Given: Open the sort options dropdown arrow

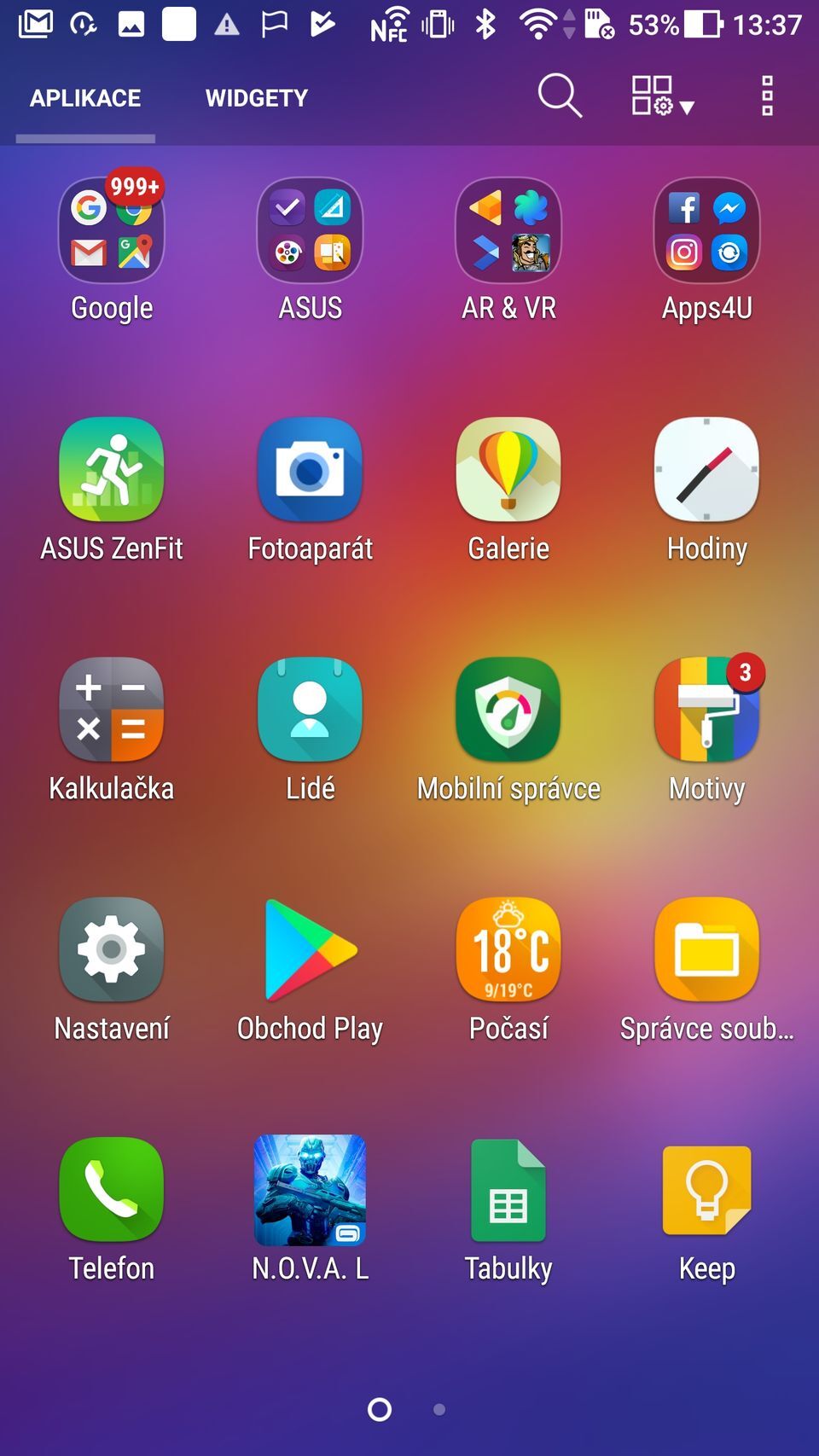Looking at the screenshot, I should pos(688,106).
